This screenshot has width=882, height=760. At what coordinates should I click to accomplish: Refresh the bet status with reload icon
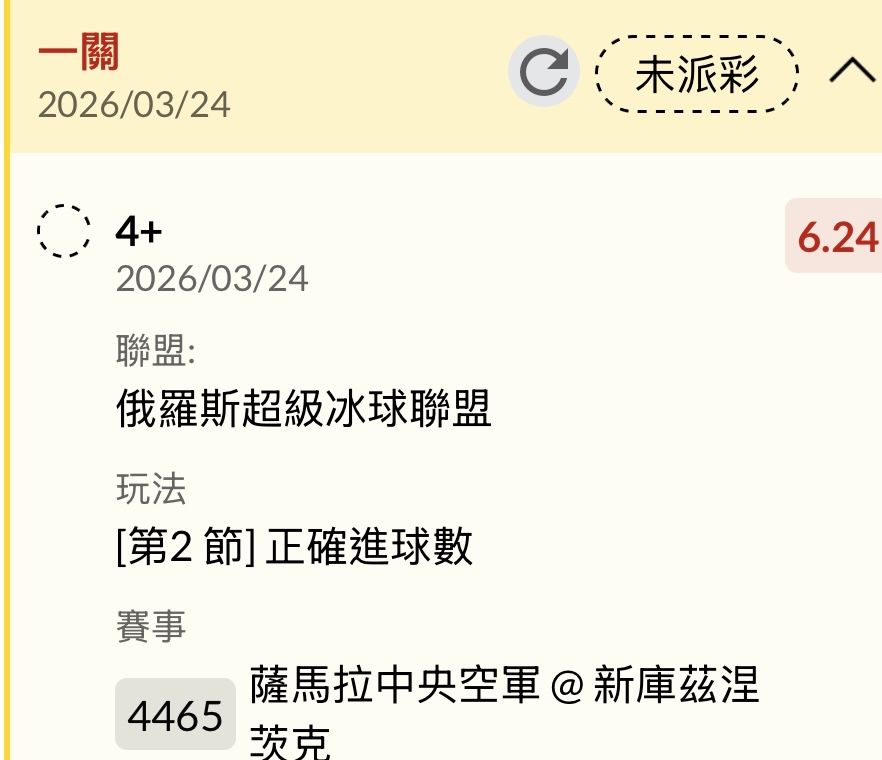544,73
